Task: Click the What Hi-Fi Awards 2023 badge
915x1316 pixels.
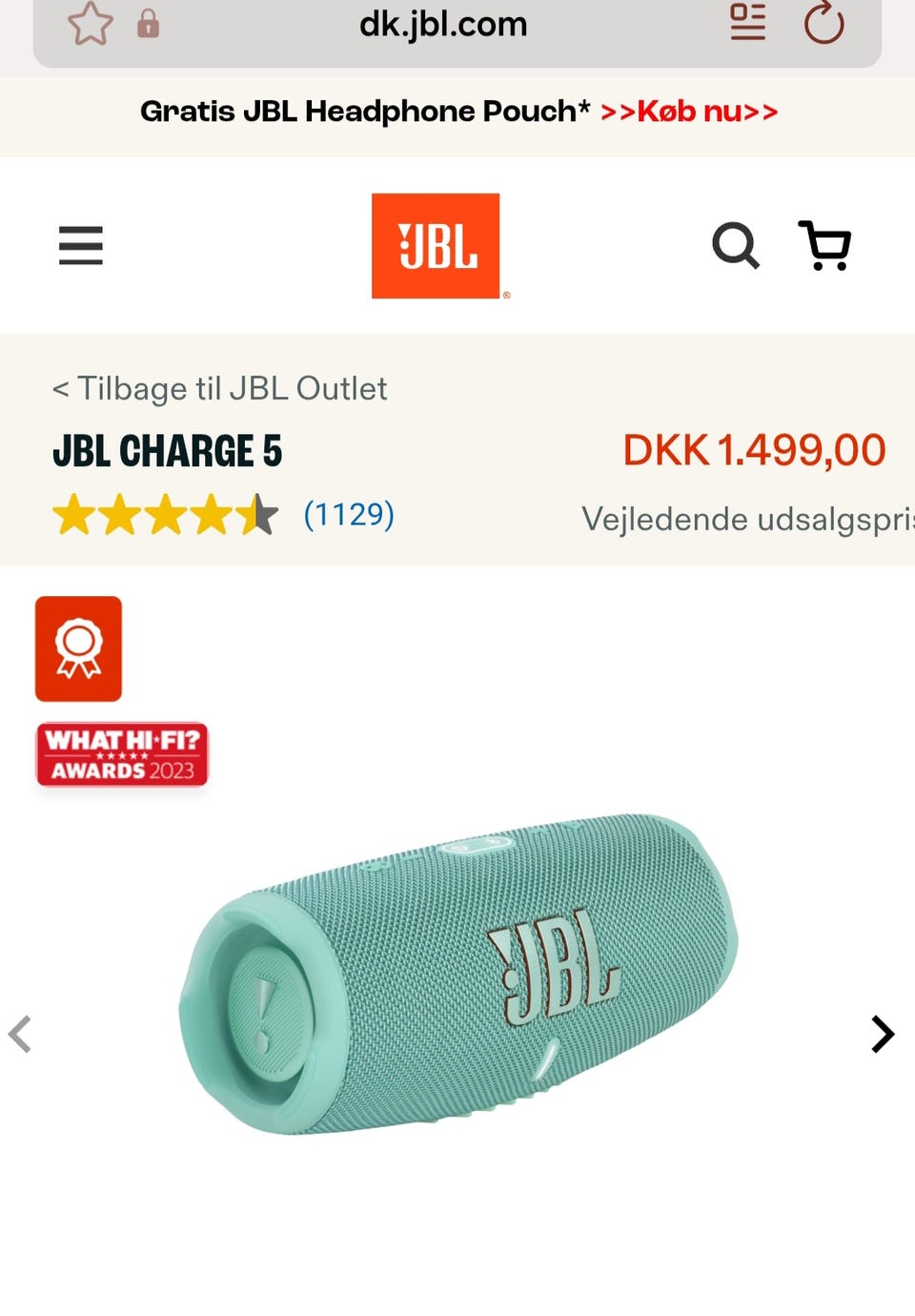Action: 121,753
